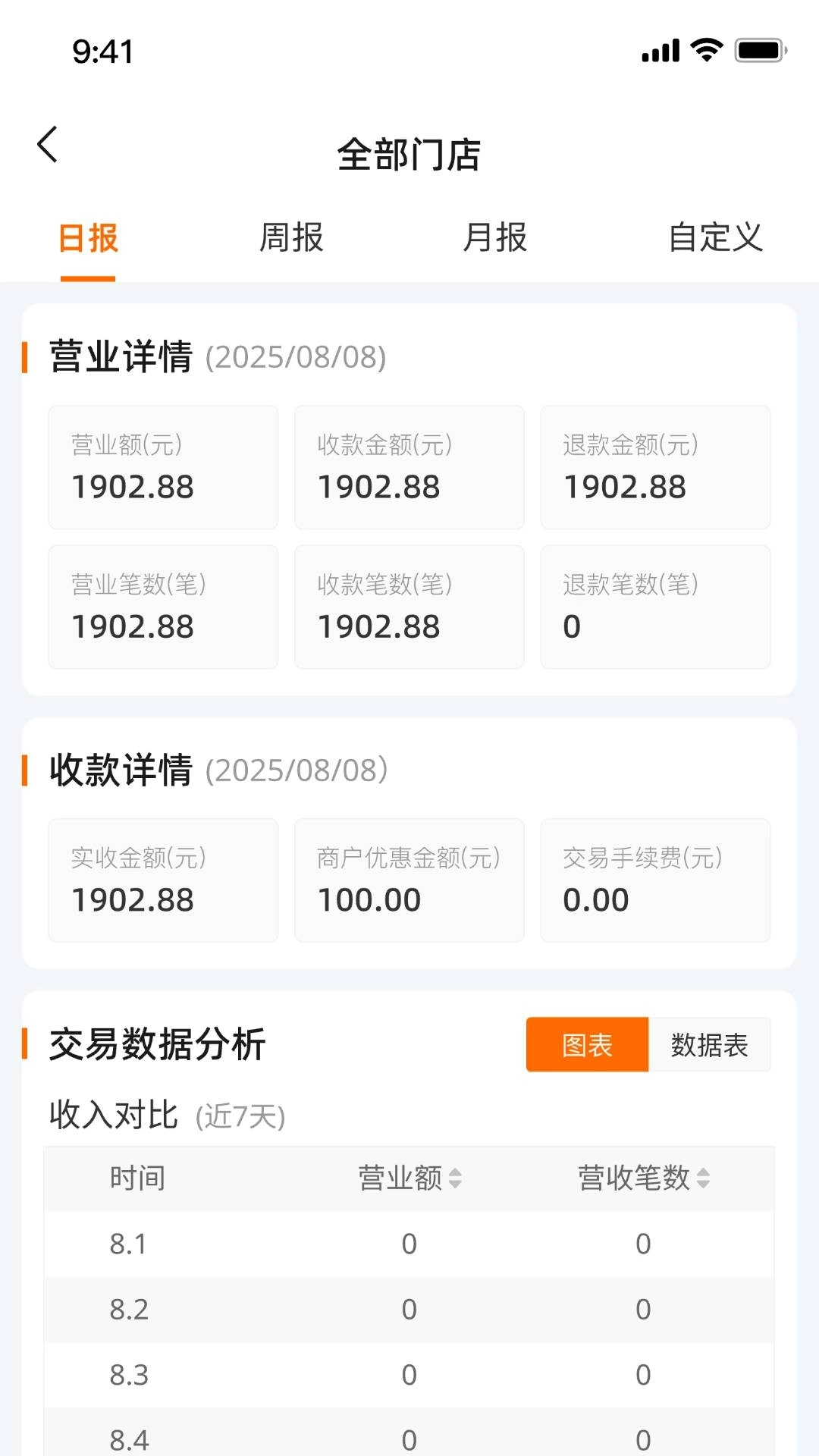Select the 图表 view toggle
This screenshot has height=1456, width=819.
(587, 1045)
